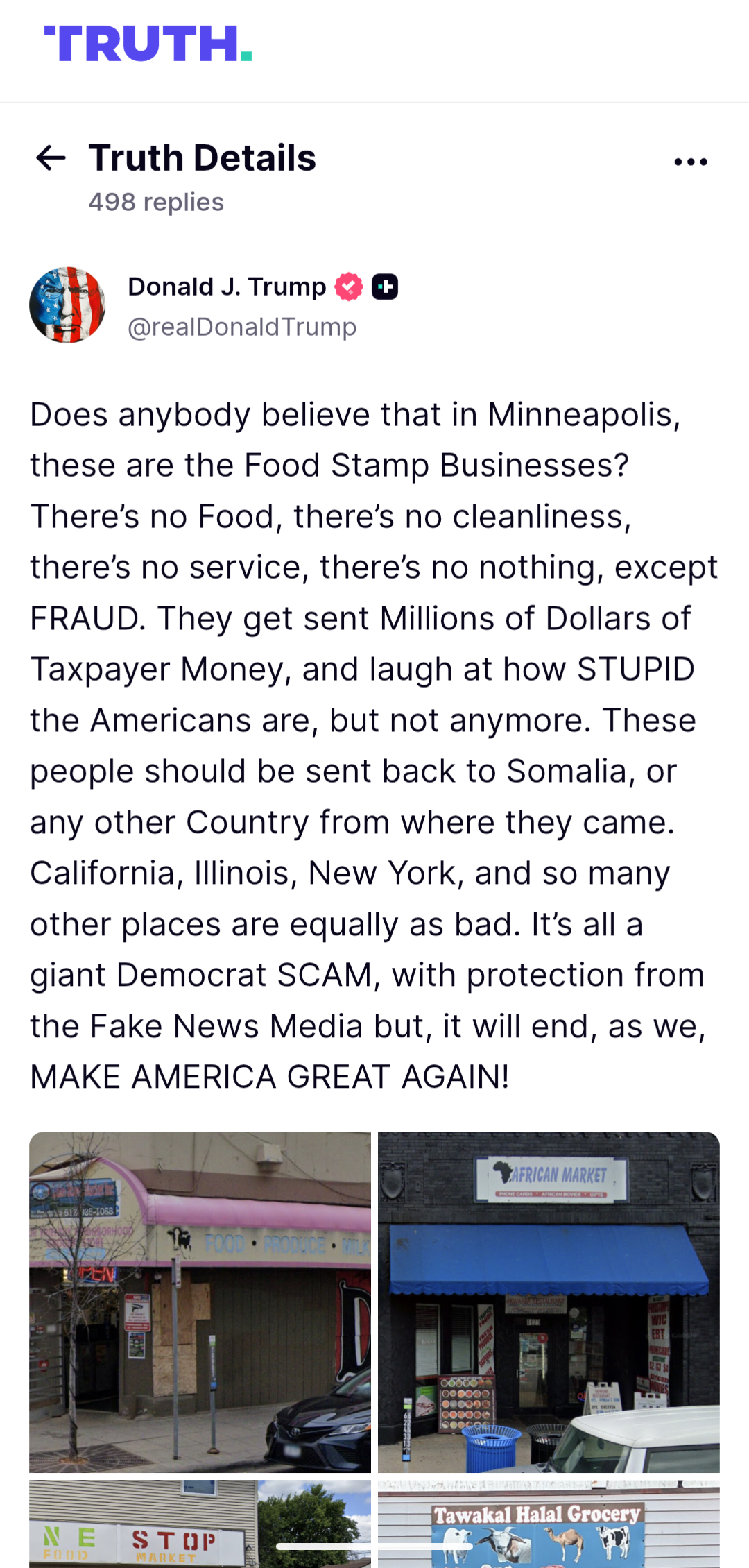The width and height of the screenshot is (749, 1568).
Task: Open the three-dot overflow menu
Action: pyautogui.click(x=691, y=162)
